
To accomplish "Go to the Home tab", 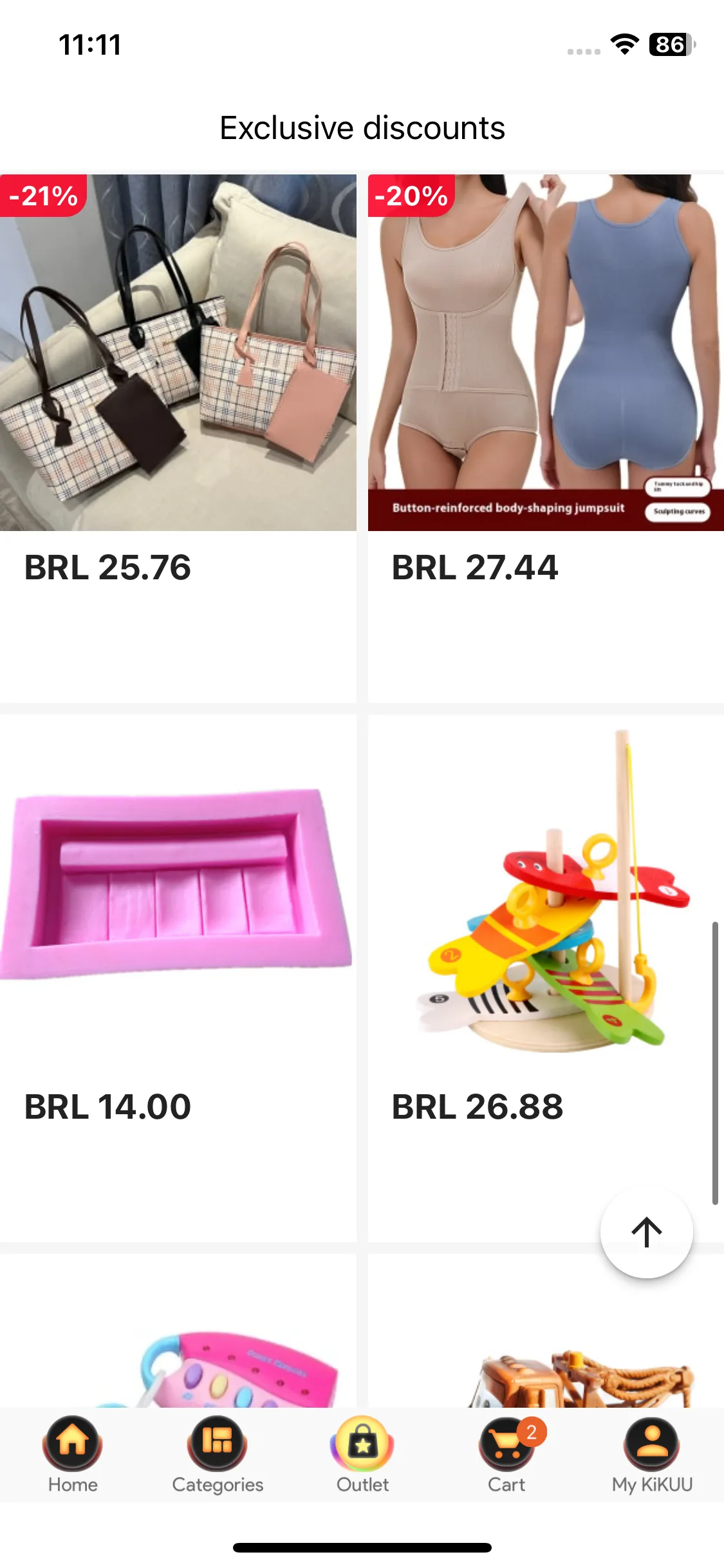I will (73, 1455).
